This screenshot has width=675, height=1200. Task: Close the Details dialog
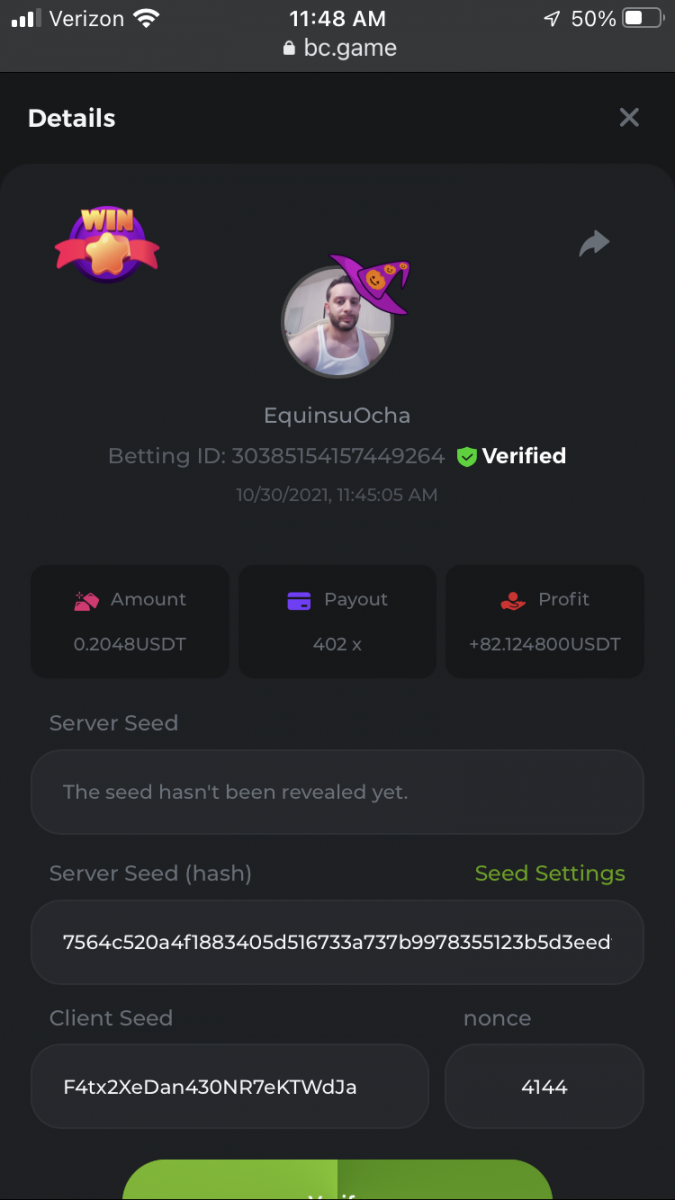[x=629, y=118]
